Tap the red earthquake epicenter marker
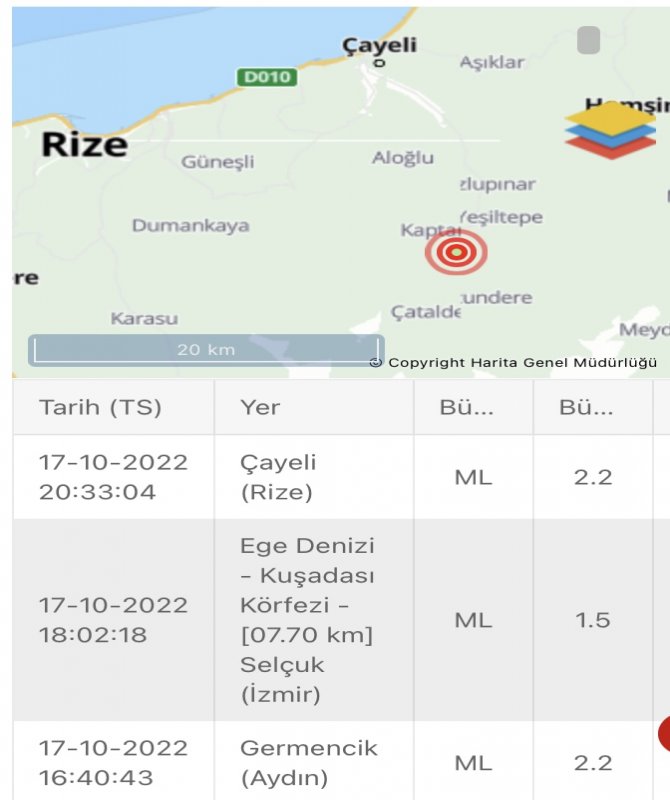Viewport: 670px width, 800px height. tap(456, 253)
